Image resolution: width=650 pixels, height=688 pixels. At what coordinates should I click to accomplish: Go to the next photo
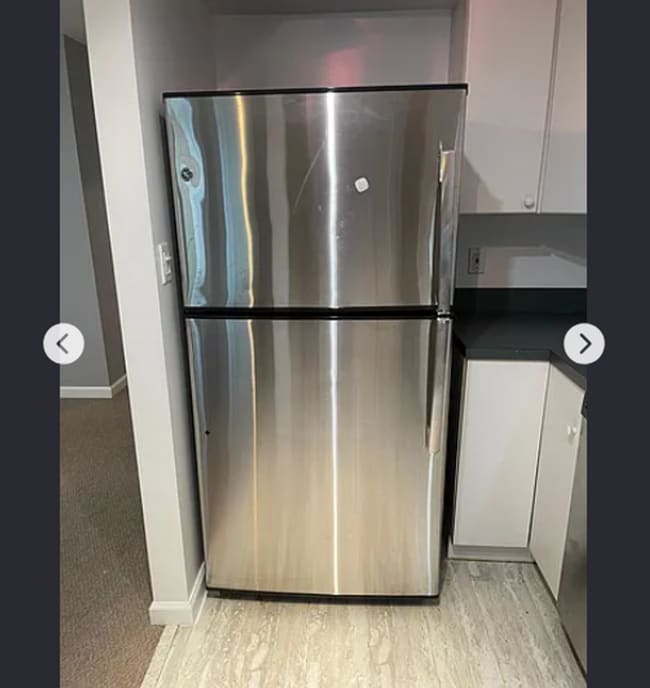click(x=584, y=344)
